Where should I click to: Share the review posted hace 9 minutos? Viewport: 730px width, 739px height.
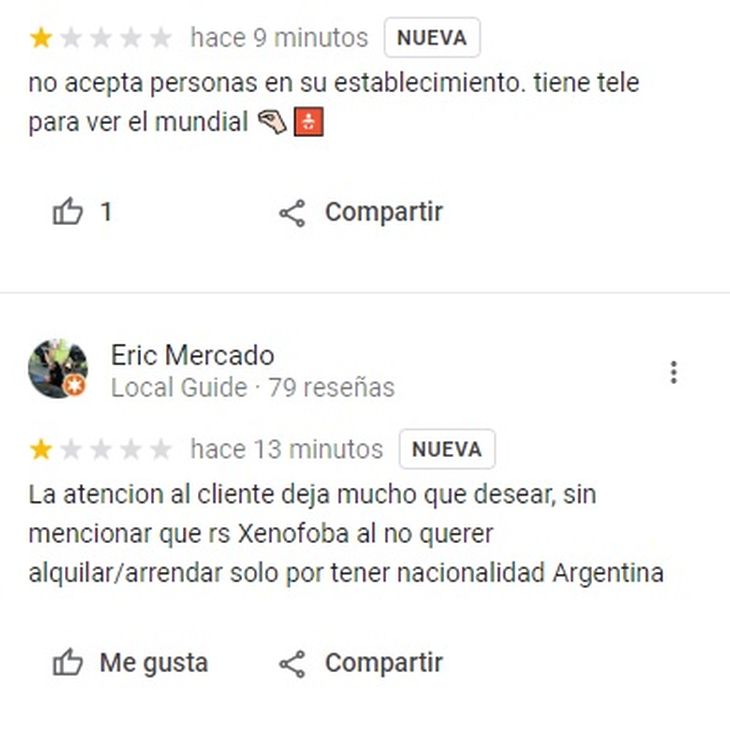click(x=361, y=212)
